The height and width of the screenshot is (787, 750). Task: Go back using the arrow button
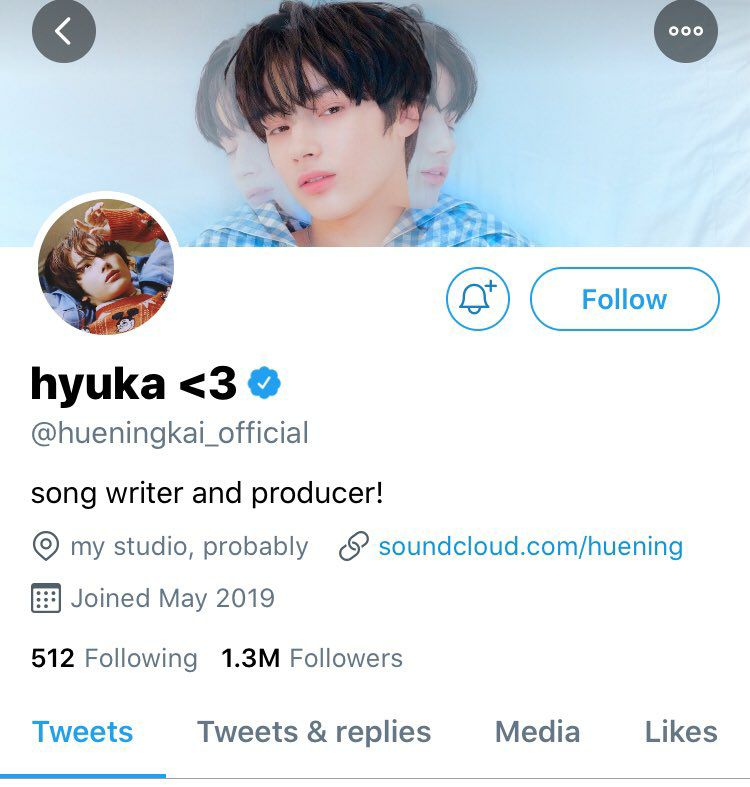64,31
